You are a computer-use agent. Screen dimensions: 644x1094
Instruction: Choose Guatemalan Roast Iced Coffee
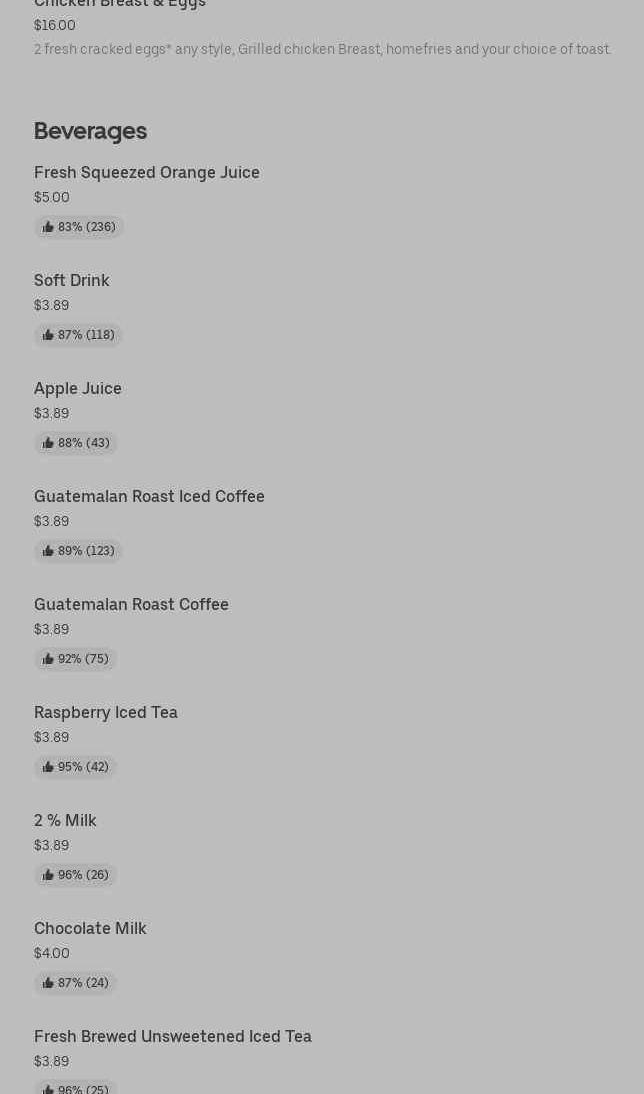(x=149, y=497)
